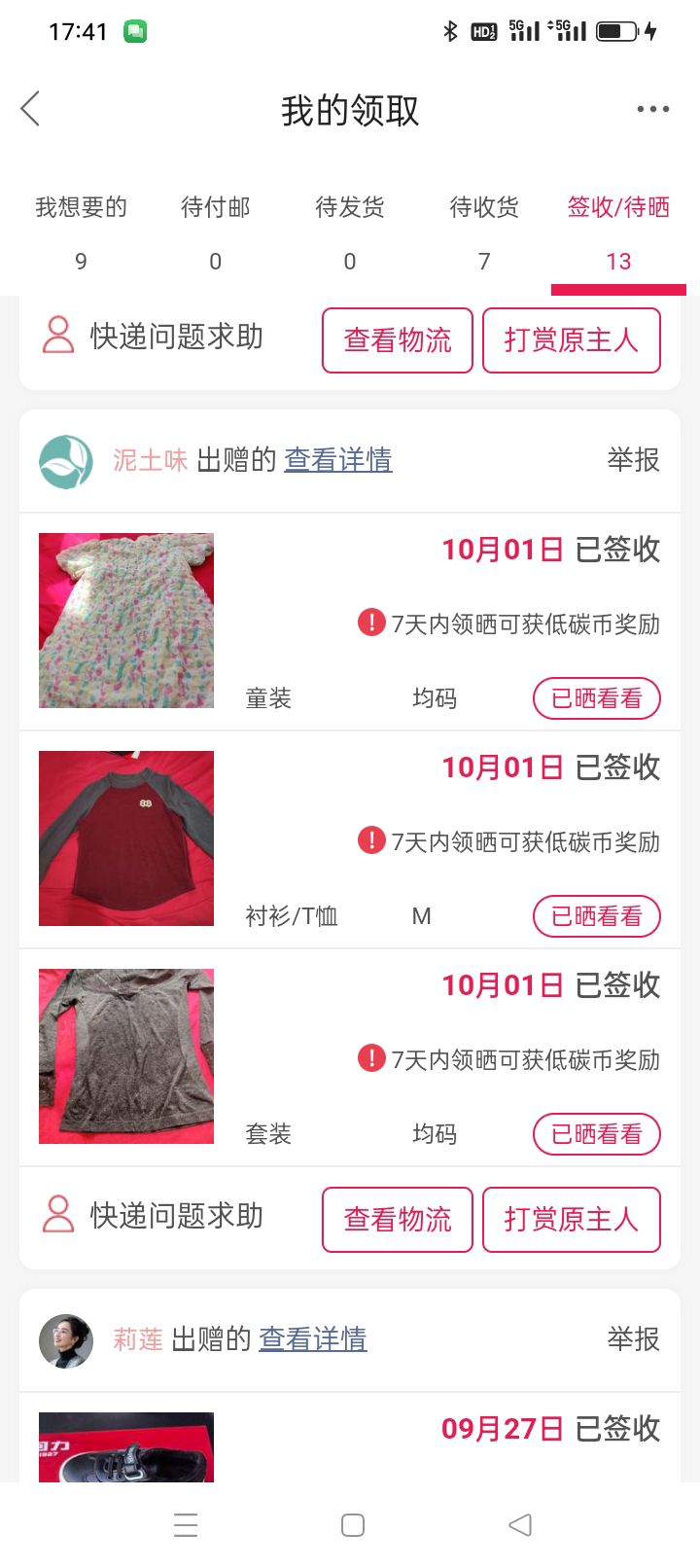700x1568 pixels.
Task: Go back using the top-left arrow
Action: pos(31,109)
